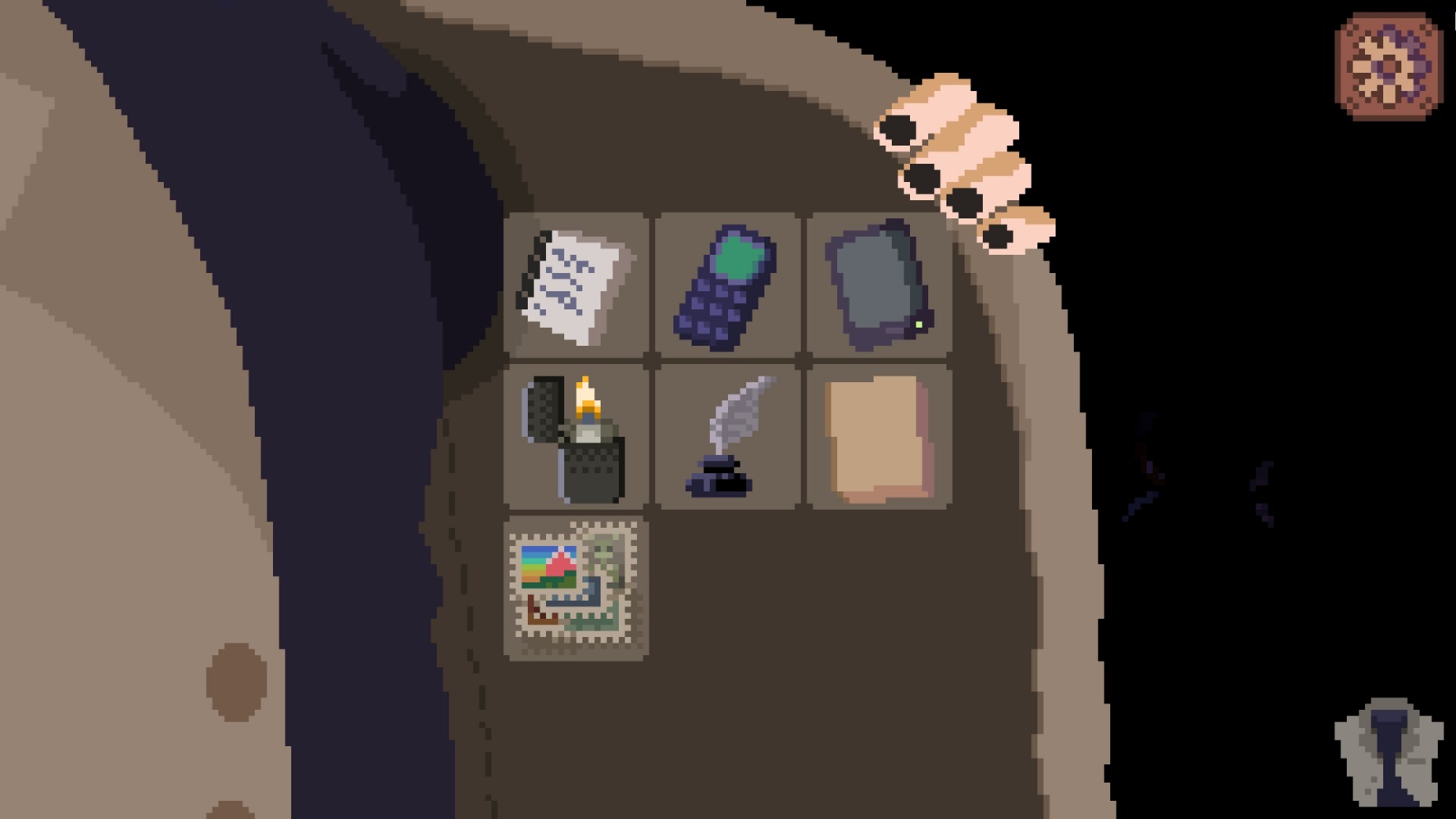Select the mobile phone item
The width and height of the screenshot is (1456, 819).
(726, 286)
